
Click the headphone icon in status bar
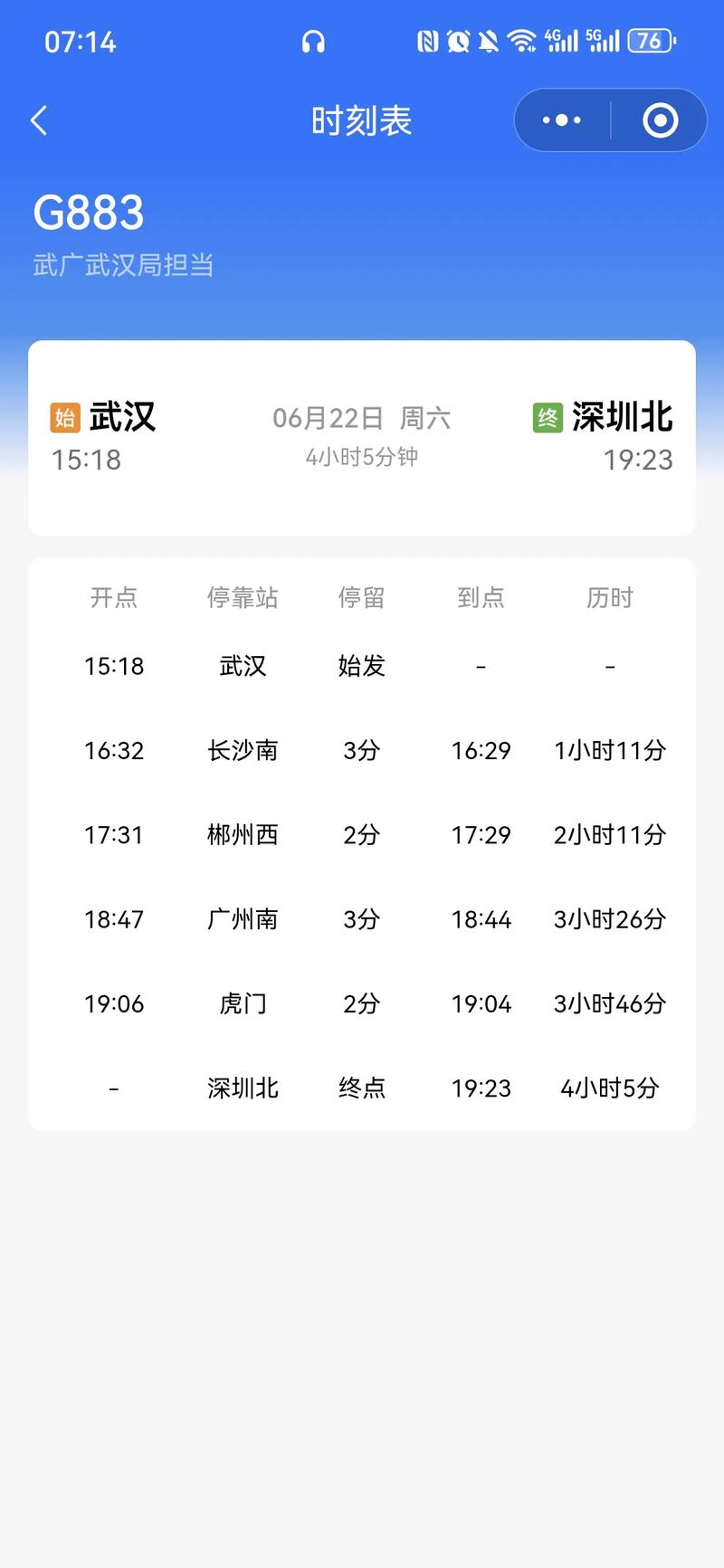tap(312, 41)
